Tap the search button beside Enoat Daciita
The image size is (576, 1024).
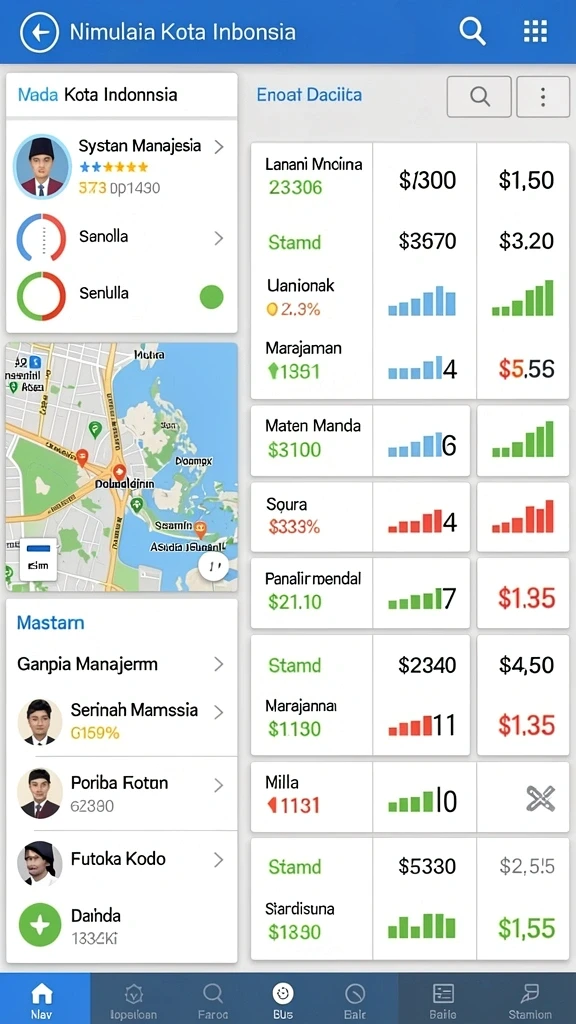click(x=479, y=97)
